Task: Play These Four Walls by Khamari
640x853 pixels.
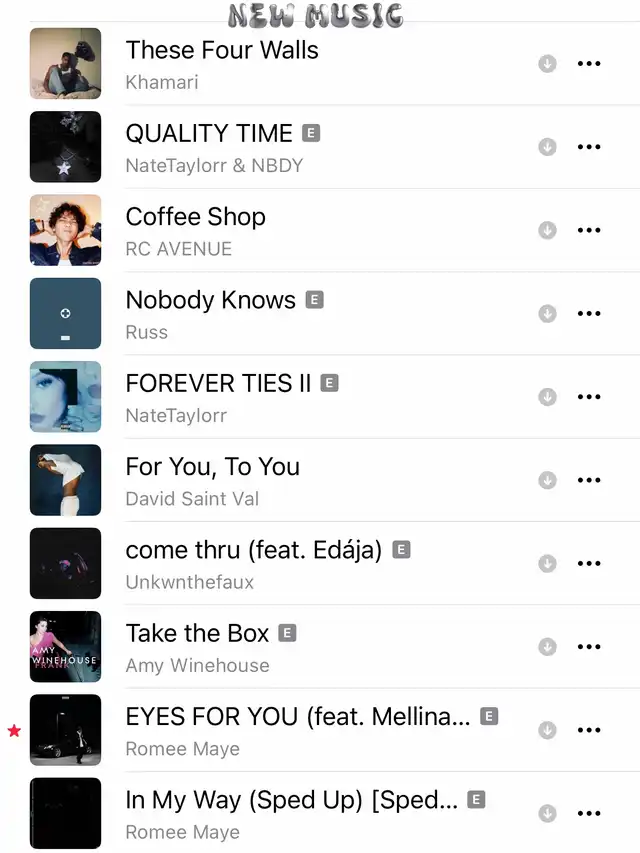Action: [222, 50]
